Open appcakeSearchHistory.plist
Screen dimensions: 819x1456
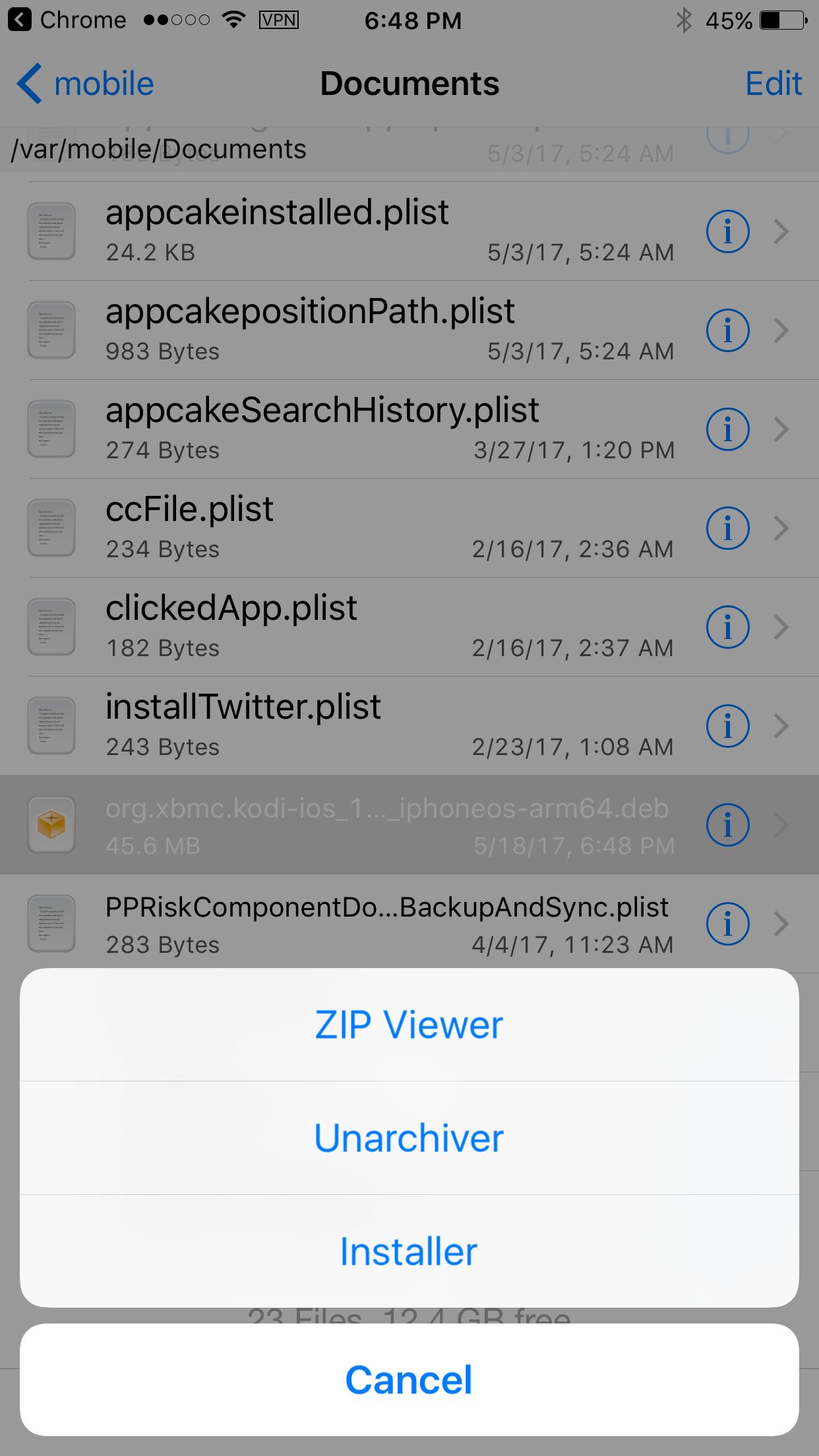[x=409, y=429]
